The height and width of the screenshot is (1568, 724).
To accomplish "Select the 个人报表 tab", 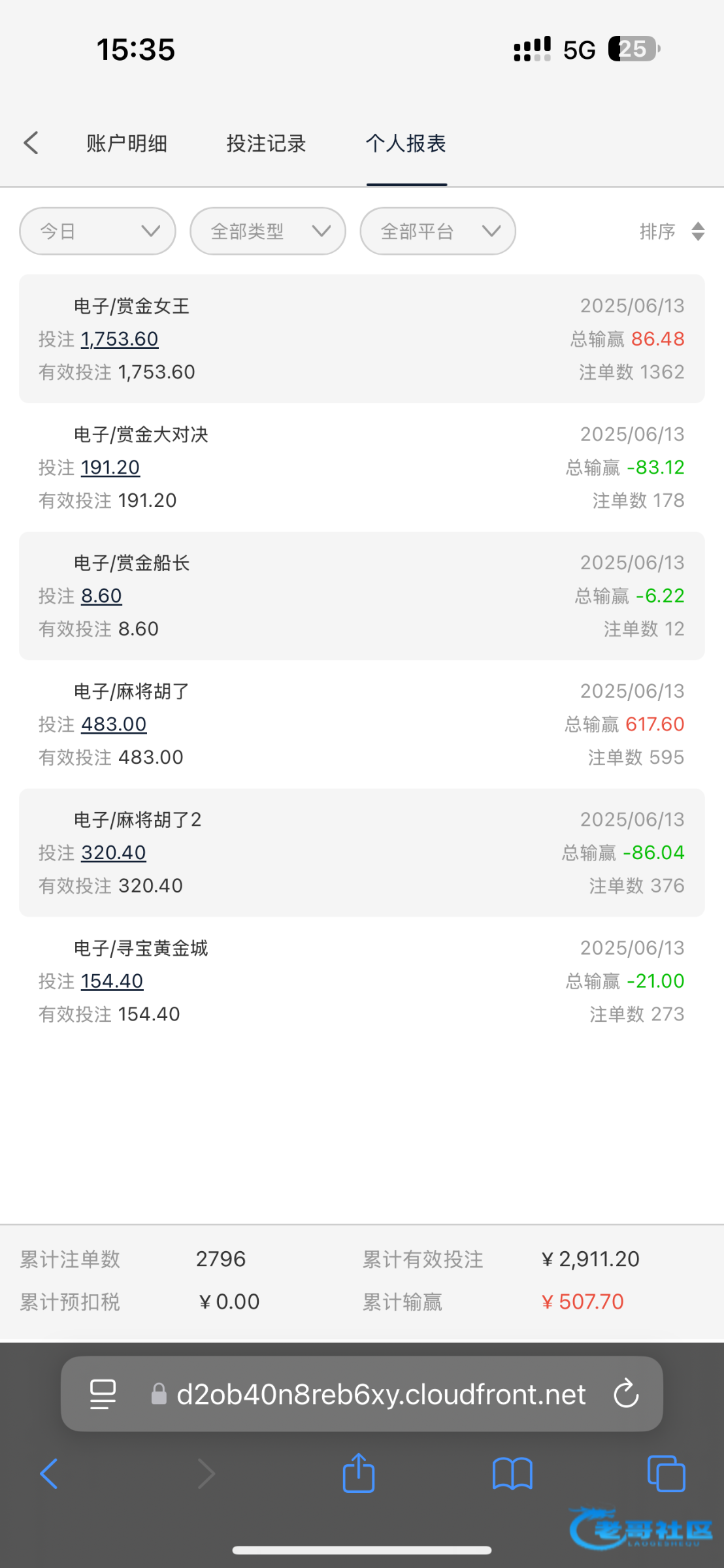I will click(406, 143).
